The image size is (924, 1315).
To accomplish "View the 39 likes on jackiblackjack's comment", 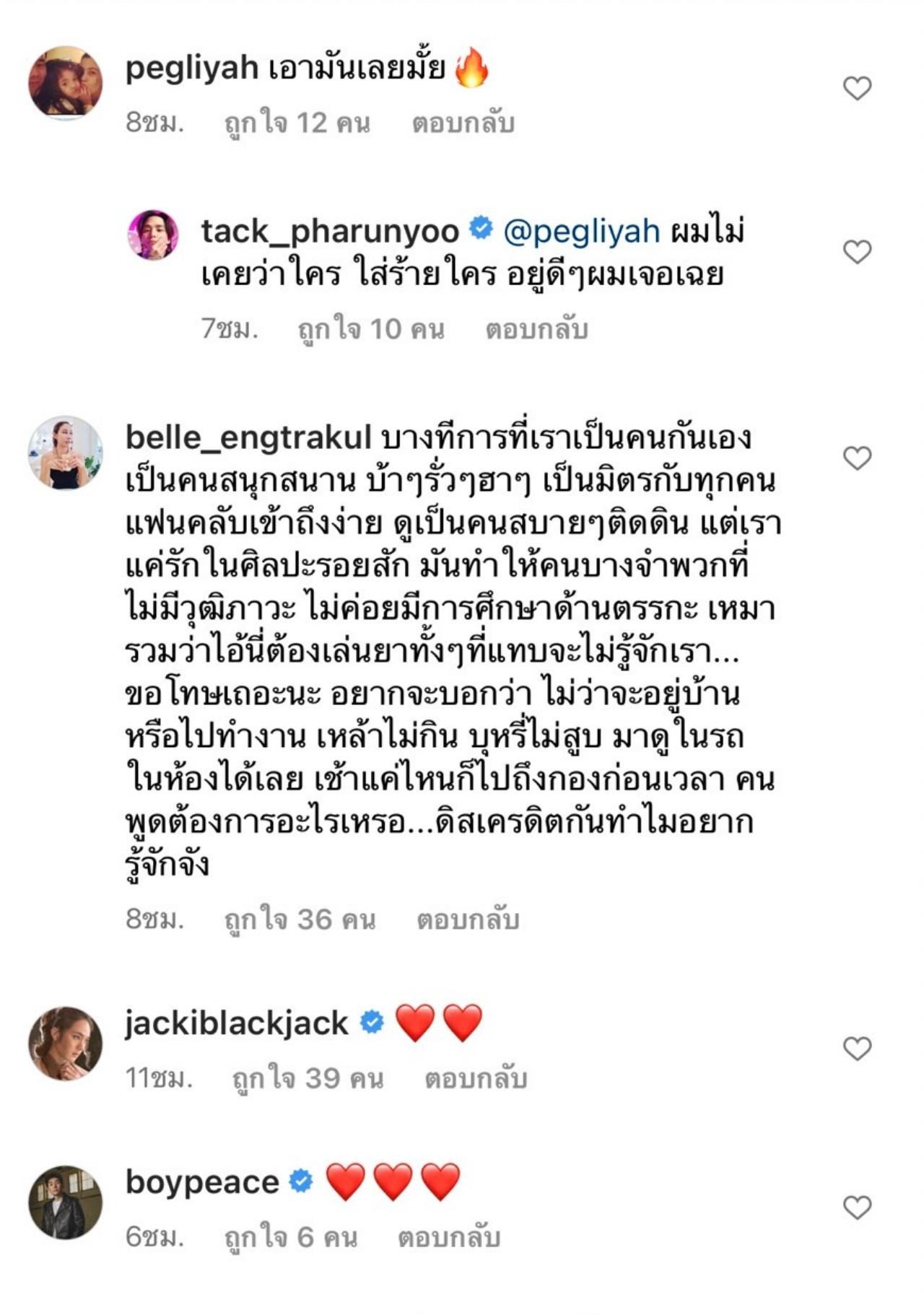I will coord(308,1078).
